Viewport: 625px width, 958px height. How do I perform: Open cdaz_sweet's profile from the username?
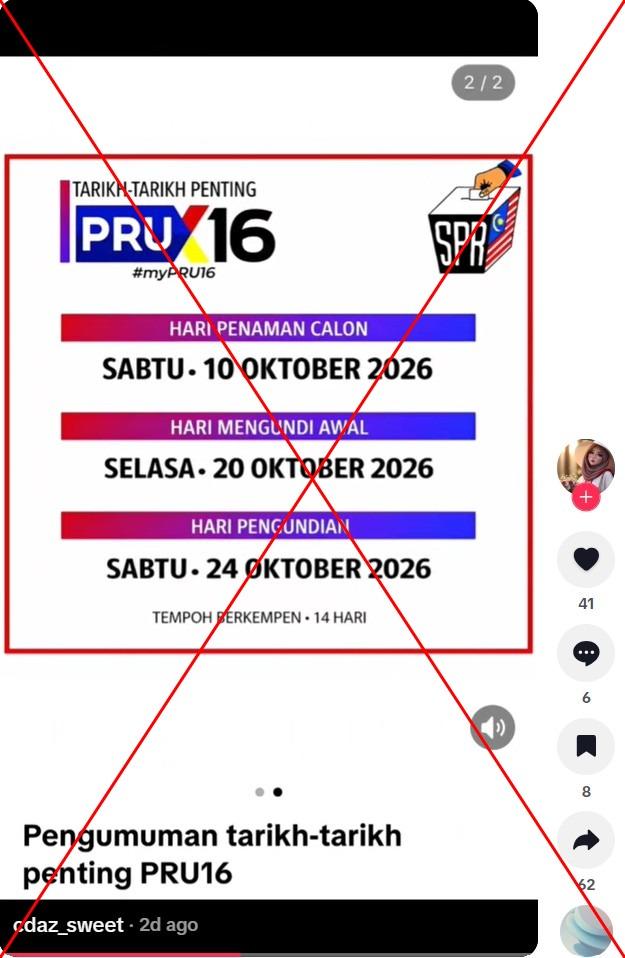68,925
